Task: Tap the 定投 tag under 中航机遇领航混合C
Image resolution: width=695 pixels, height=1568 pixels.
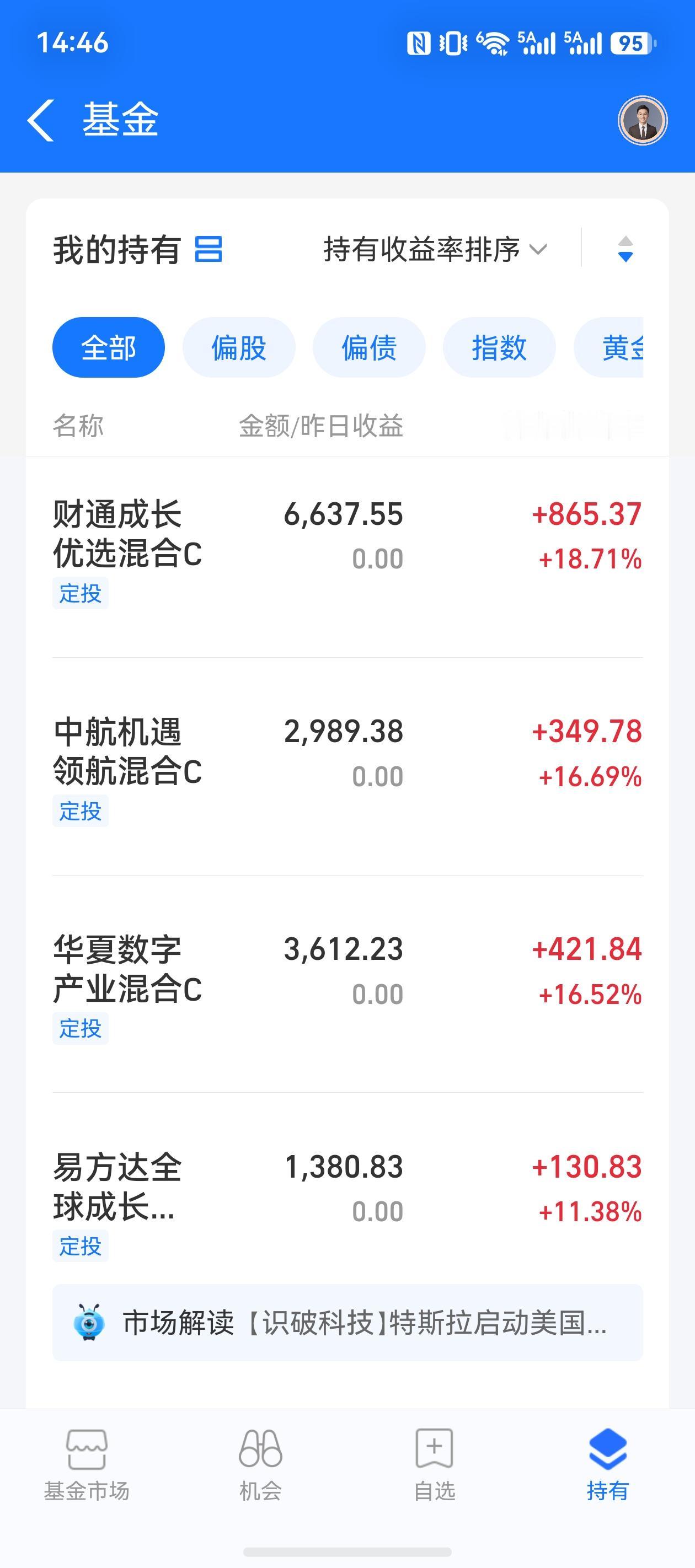Action: [81, 810]
